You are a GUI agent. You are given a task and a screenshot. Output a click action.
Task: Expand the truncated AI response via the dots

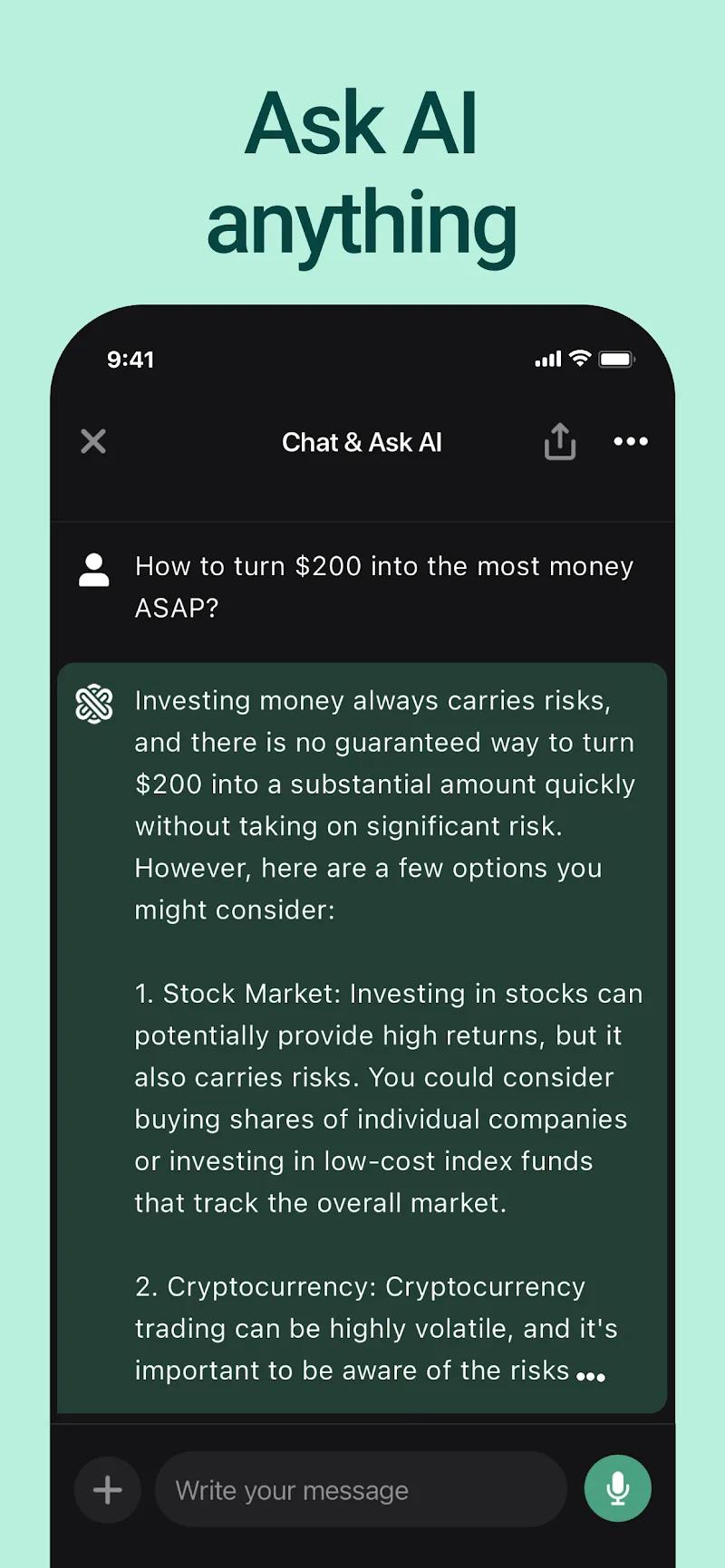[x=591, y=1375]
